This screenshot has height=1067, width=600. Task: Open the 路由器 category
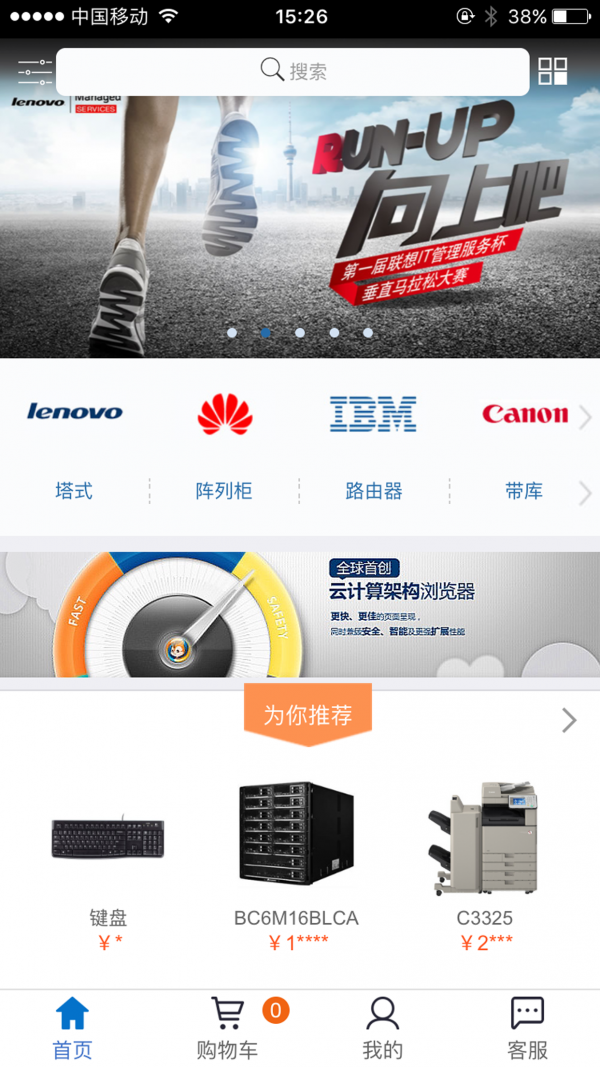coord(374,491)
